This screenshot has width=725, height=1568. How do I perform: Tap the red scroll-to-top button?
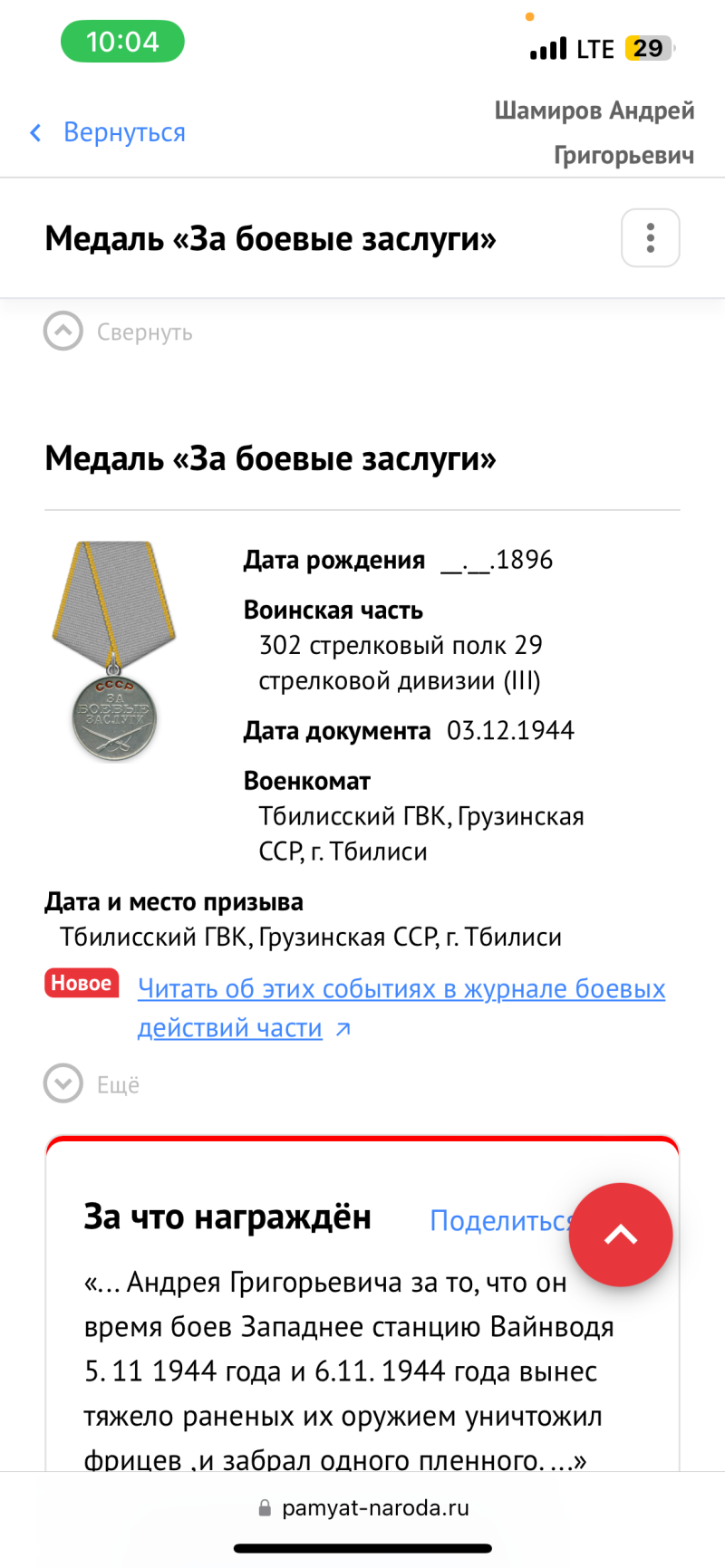pyautogui.click(x=621, y=1235)
